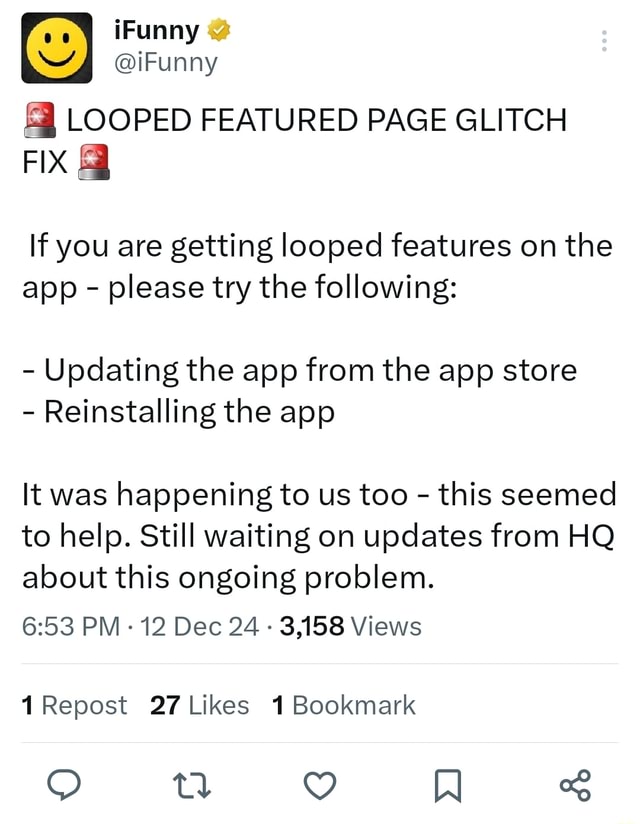View the 1 Repost list

[x=74, y=705]
